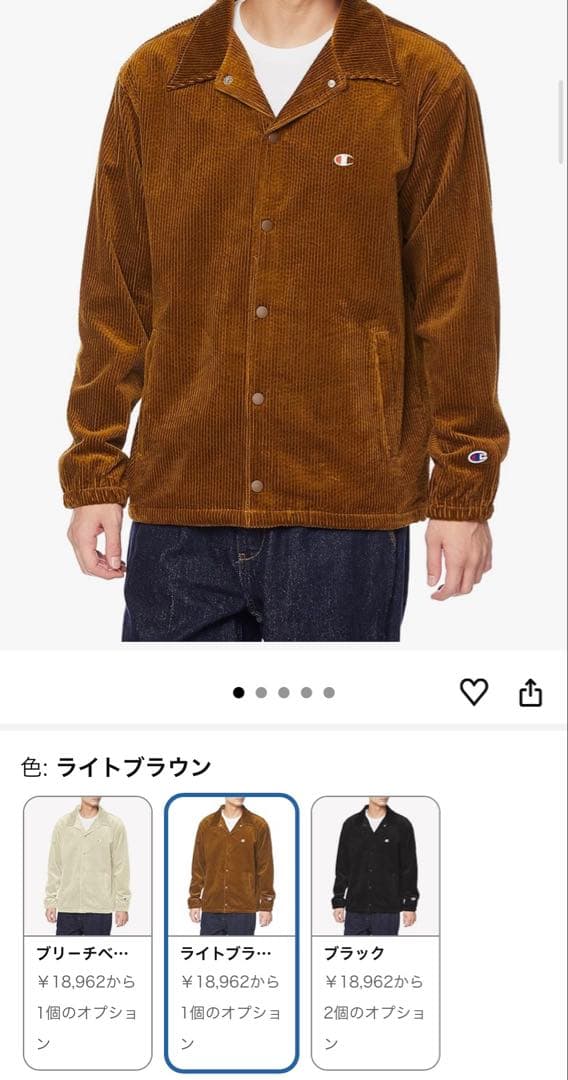Viewport: 568px width, 1080px height.
Task: Select the ライトブラウン color option
Action: point(231,933)
